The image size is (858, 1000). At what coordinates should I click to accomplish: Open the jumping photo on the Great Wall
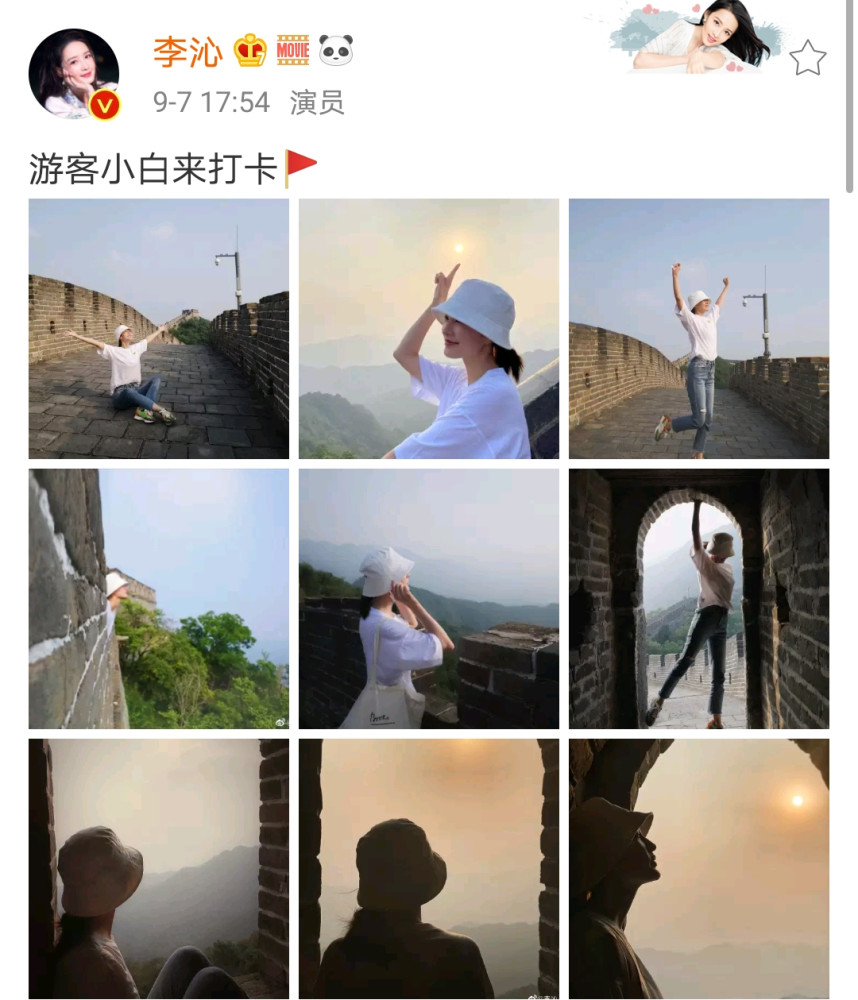pyautogui.click(x=700, y=330)
